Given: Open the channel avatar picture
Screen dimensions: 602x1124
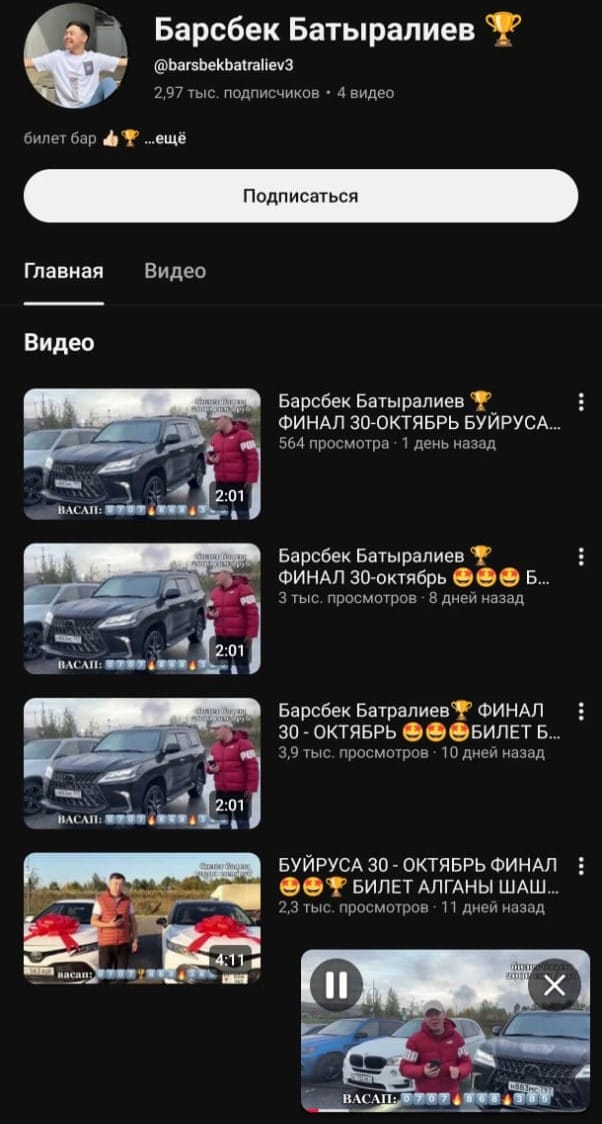Looking at the screenshot, I should (75, 55).
